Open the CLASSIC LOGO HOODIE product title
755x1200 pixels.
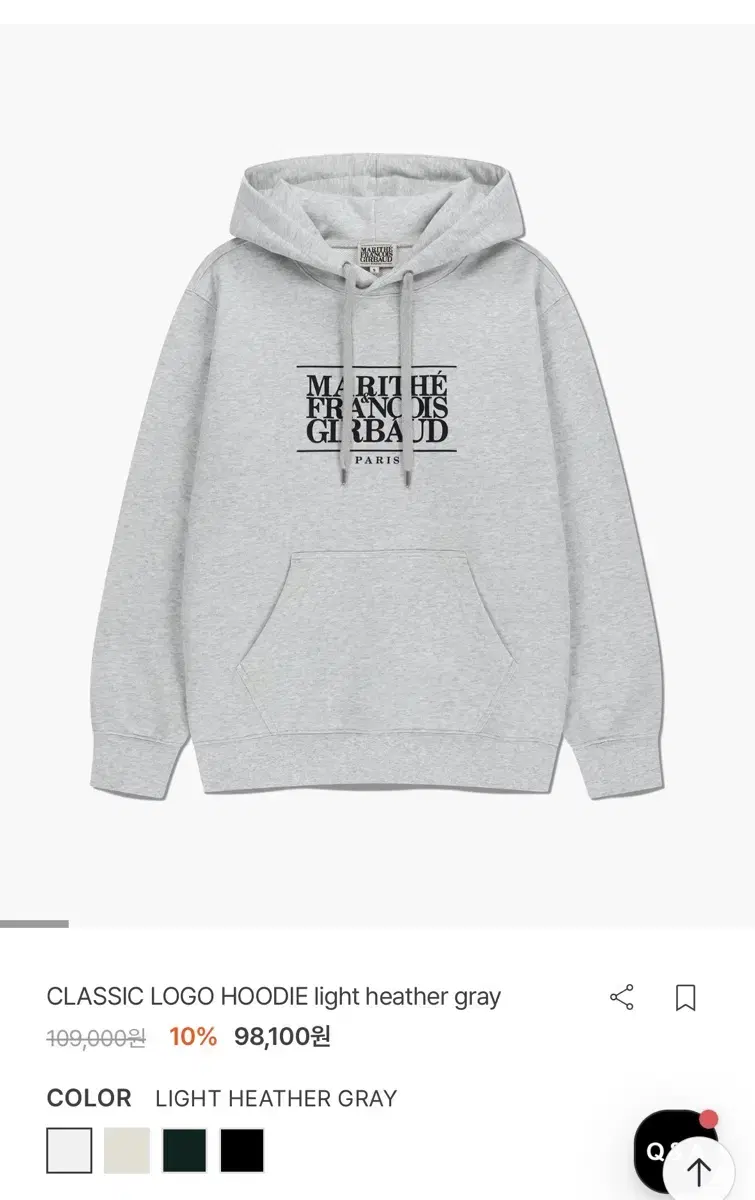274,995
